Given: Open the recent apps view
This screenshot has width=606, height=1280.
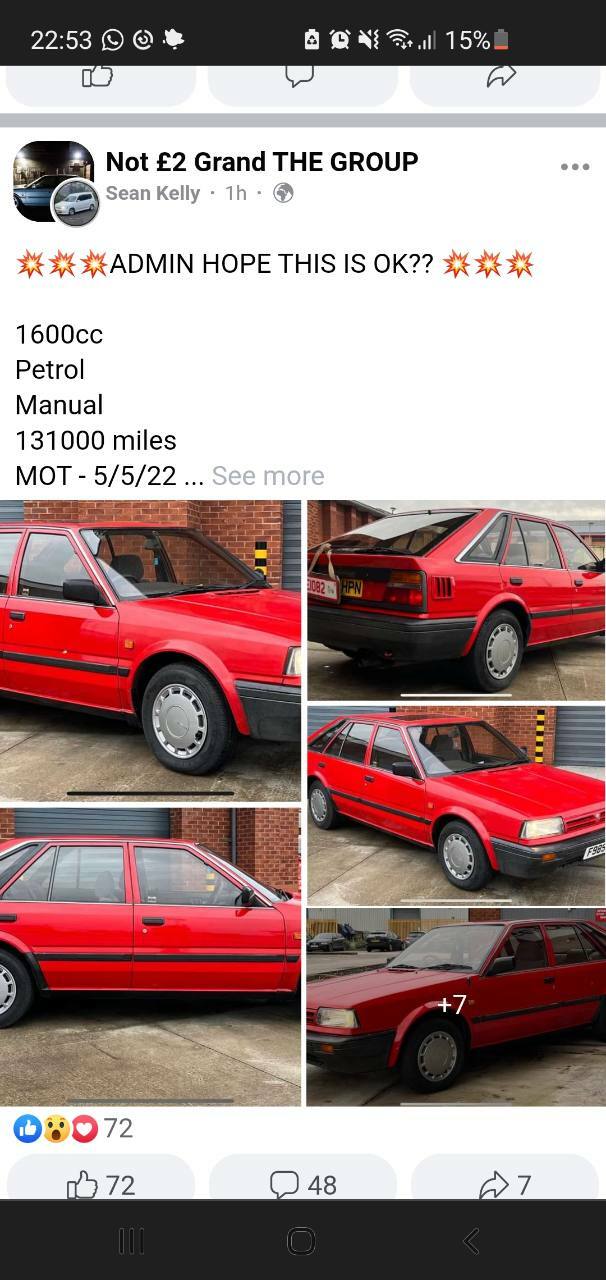Looking at the screenshot, I should (131, 1241).
